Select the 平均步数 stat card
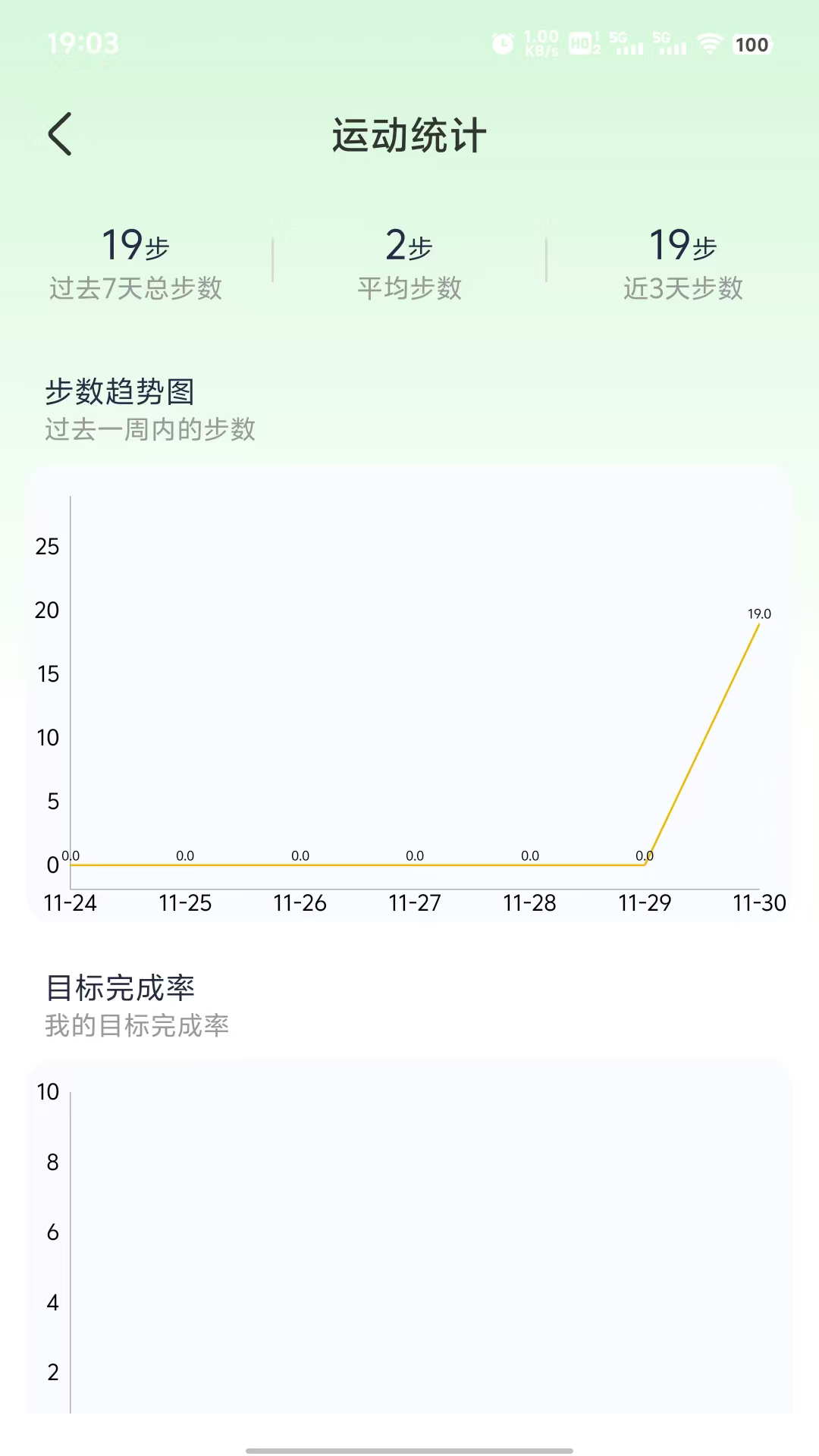Screen dimensions: 819x1456 tap(409, 262)
